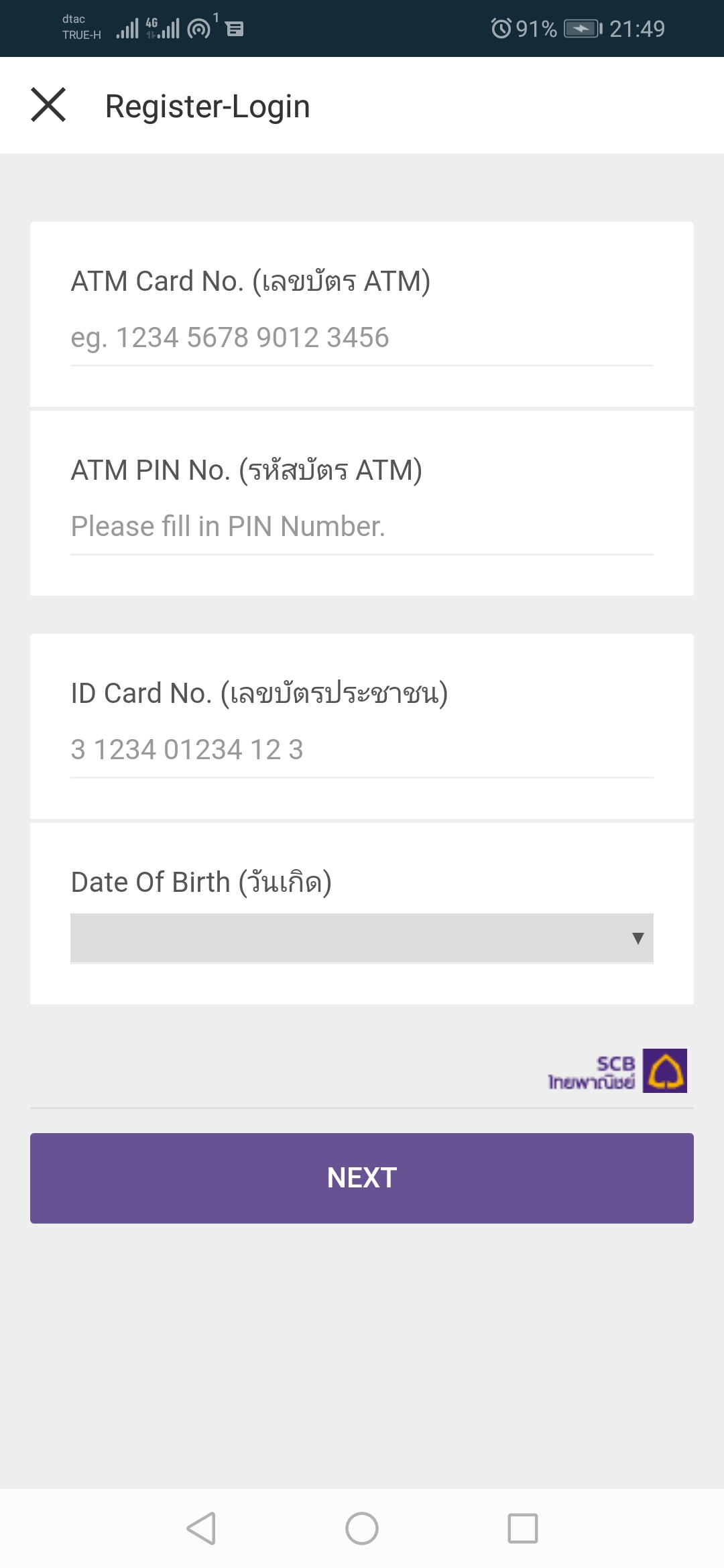The width and height of the screenshot is (724, 1568).
Task: Tap the NEXT button
Action: pos(362,1178)
